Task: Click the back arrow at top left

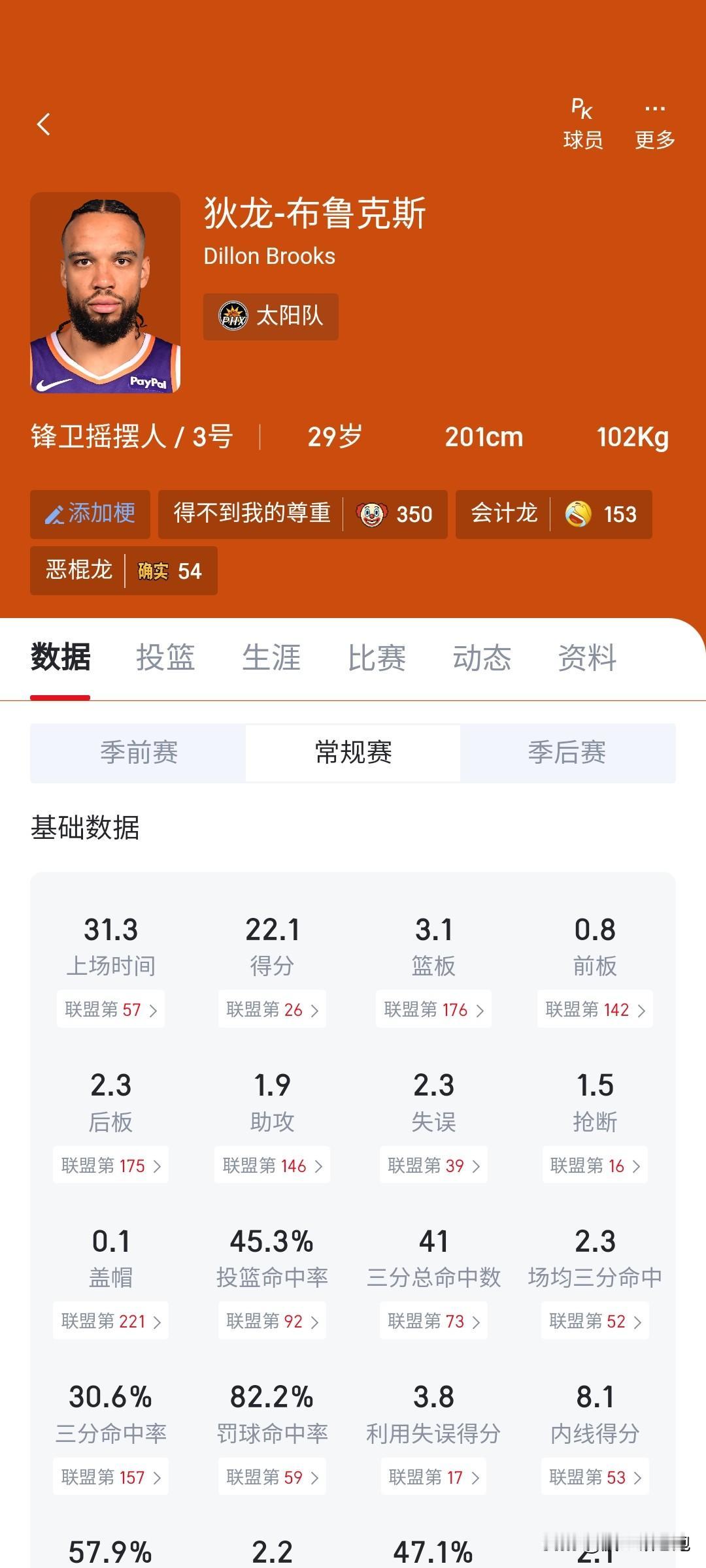Action: click(x=44, y=124)
